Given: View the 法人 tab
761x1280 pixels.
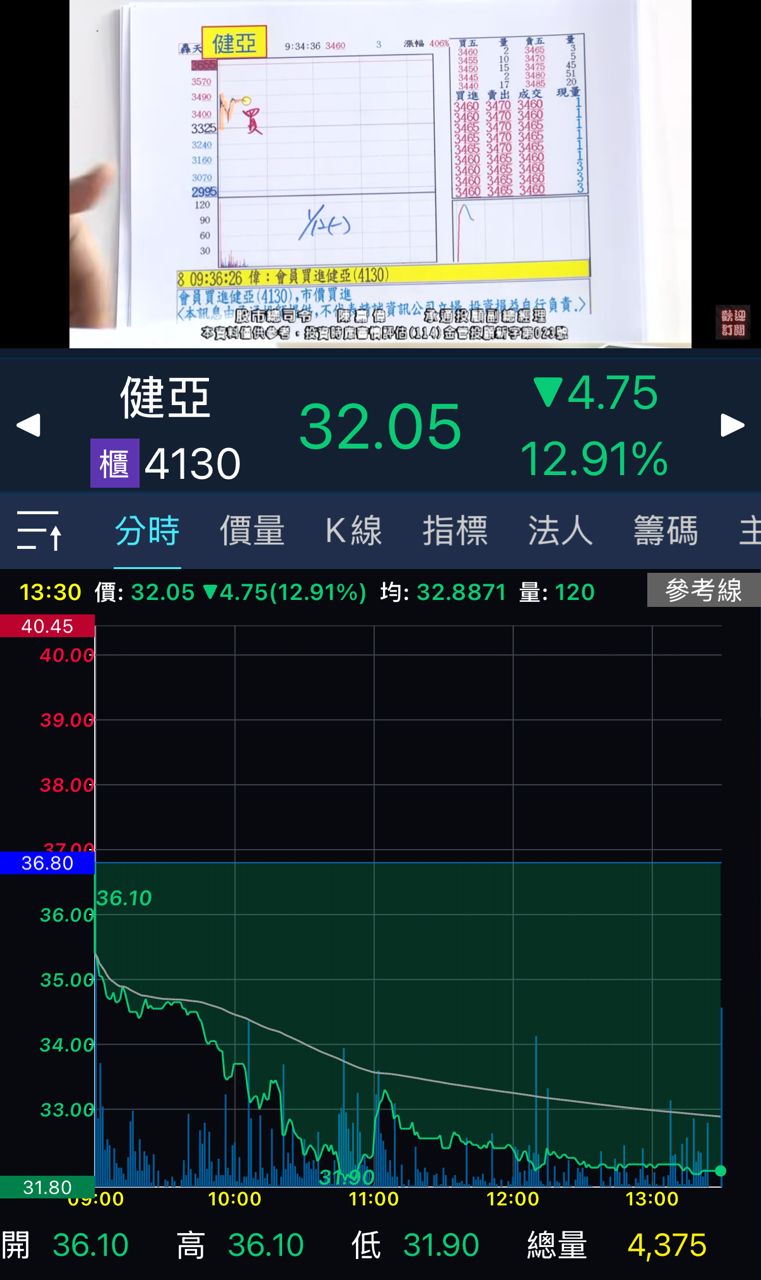Looking at the screenshot, I should coord(560,530).
